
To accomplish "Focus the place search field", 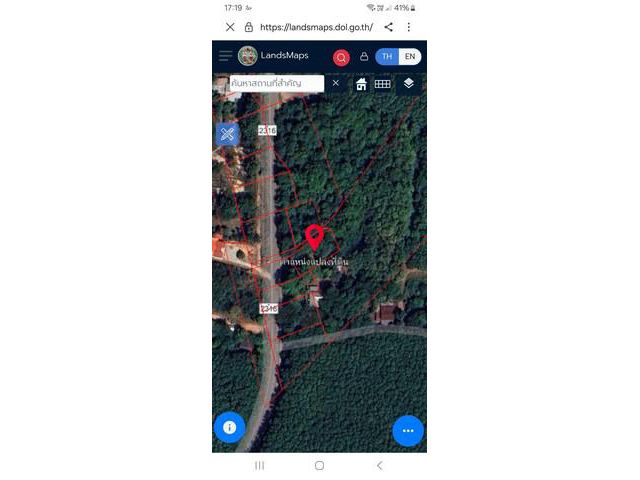I will pos(276,84).
